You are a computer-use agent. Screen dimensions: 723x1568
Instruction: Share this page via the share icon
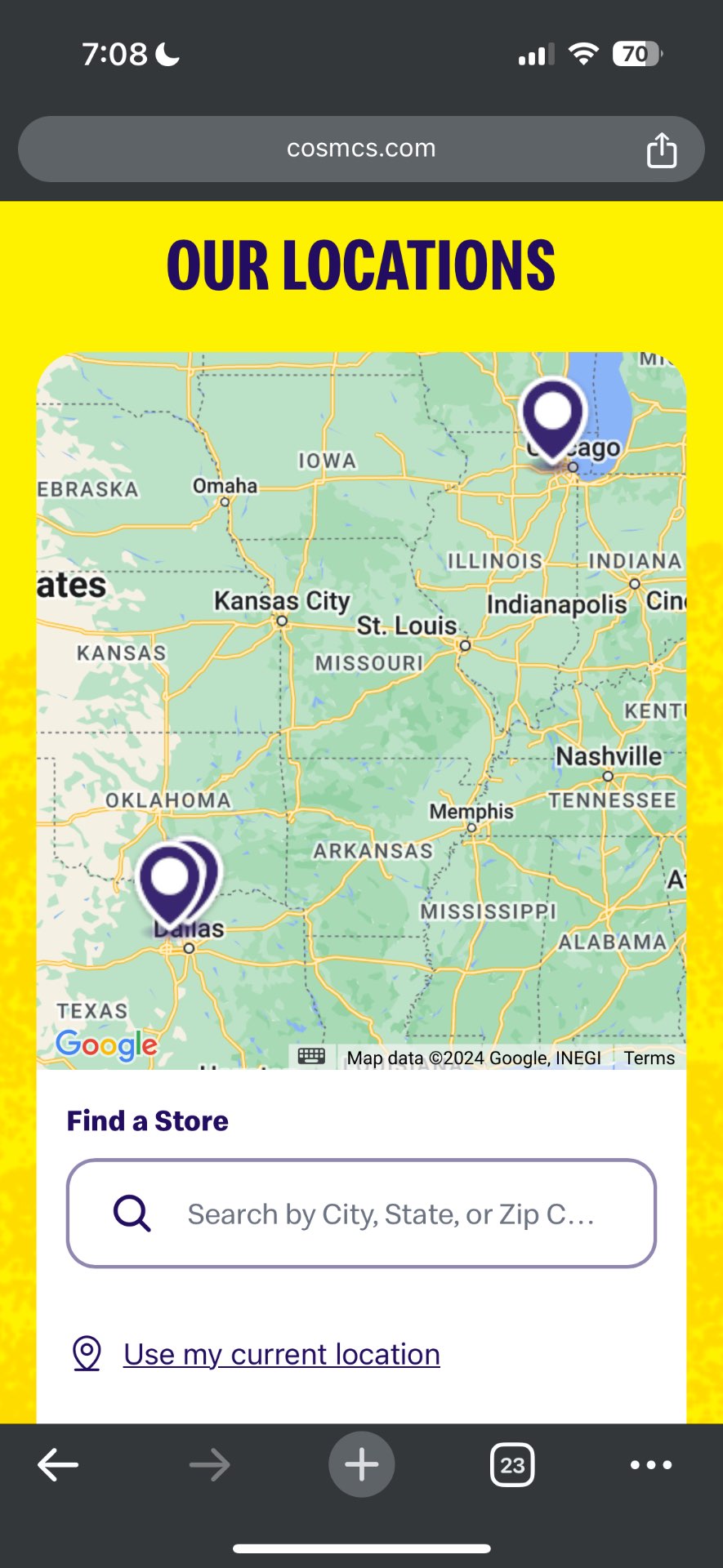(x=661, y=150)
